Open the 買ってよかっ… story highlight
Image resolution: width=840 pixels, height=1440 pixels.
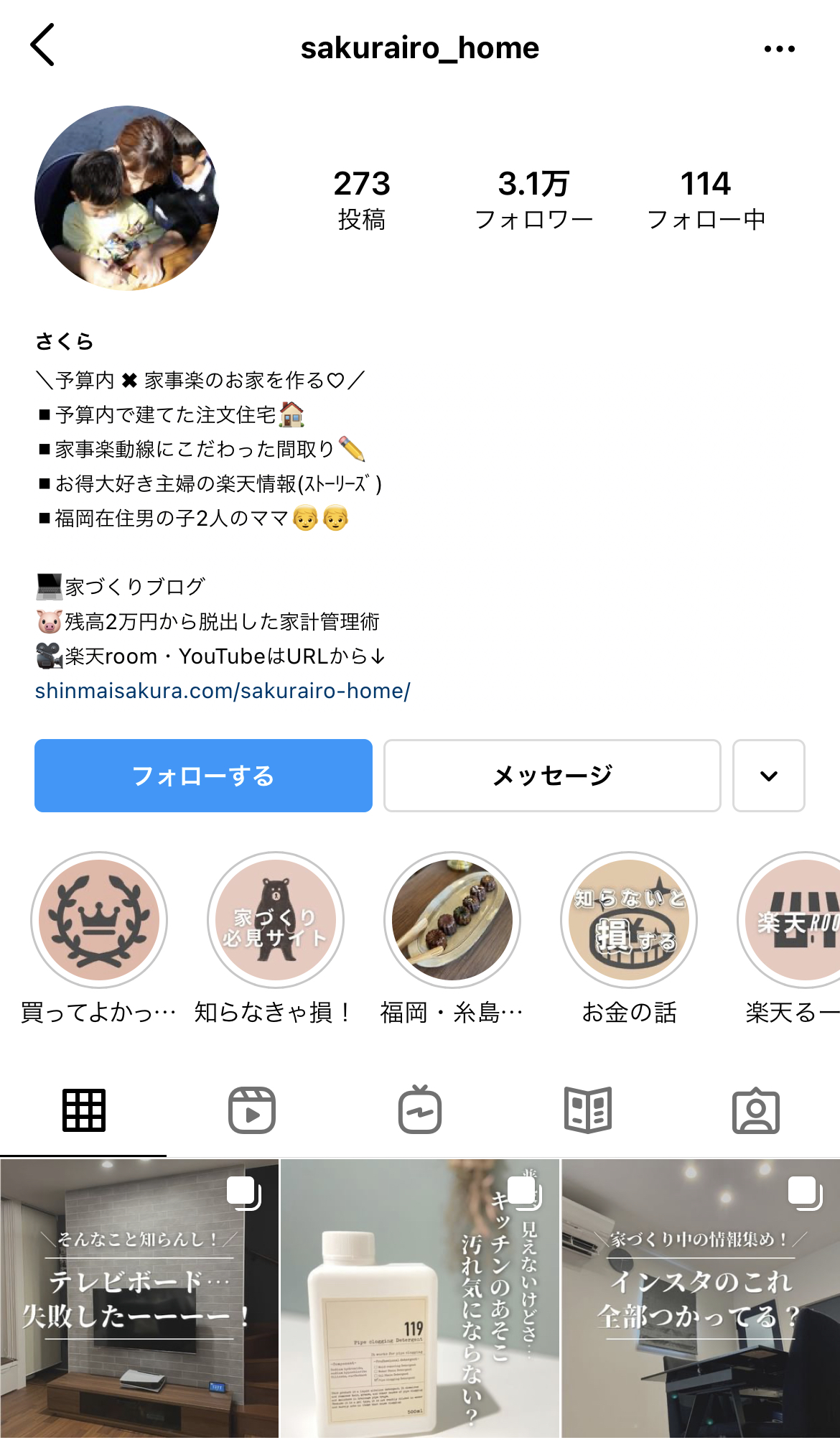click(99, 920)
